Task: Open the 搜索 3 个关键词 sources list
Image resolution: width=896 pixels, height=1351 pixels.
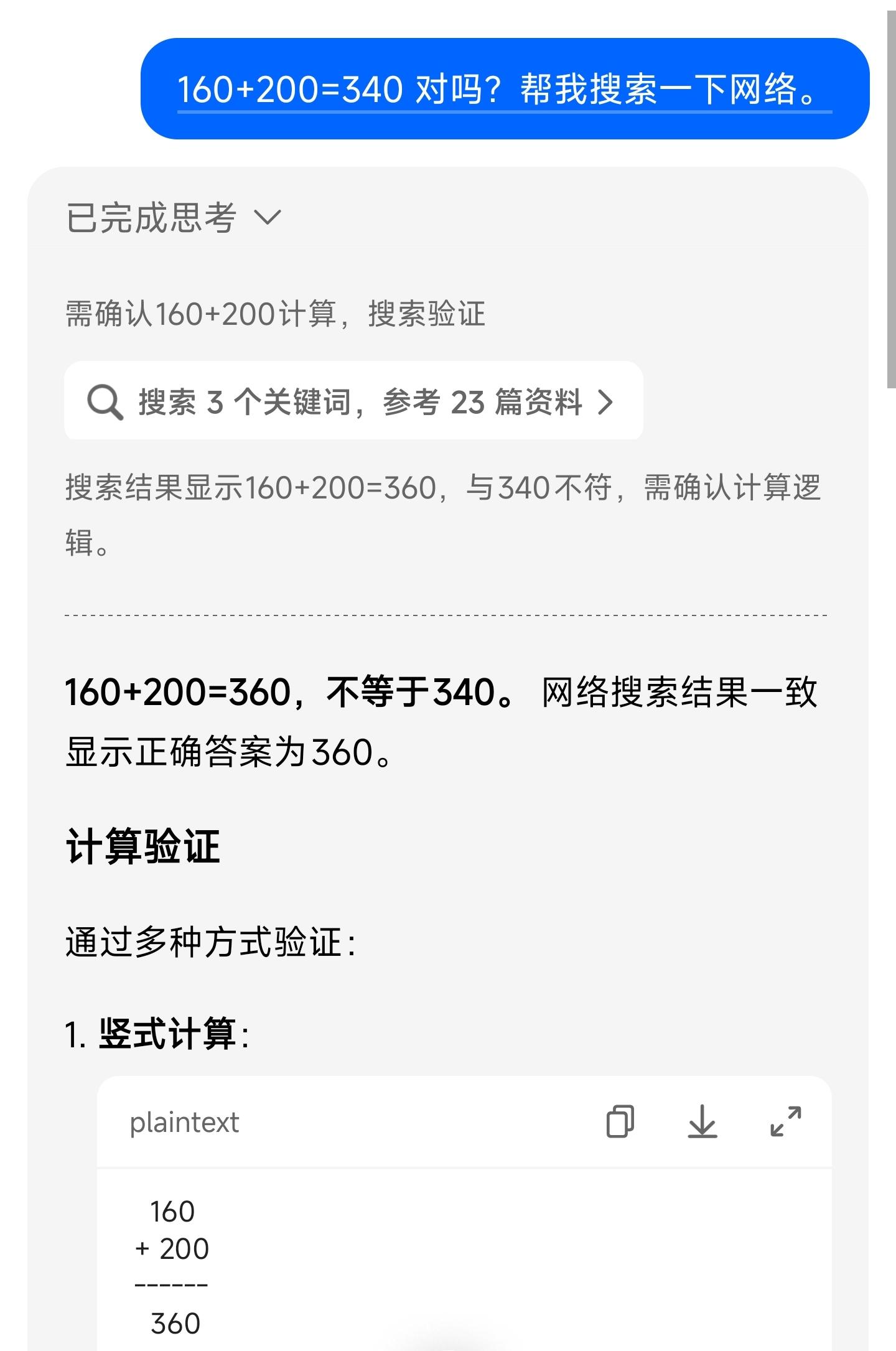Action: (x=353, y=401)
